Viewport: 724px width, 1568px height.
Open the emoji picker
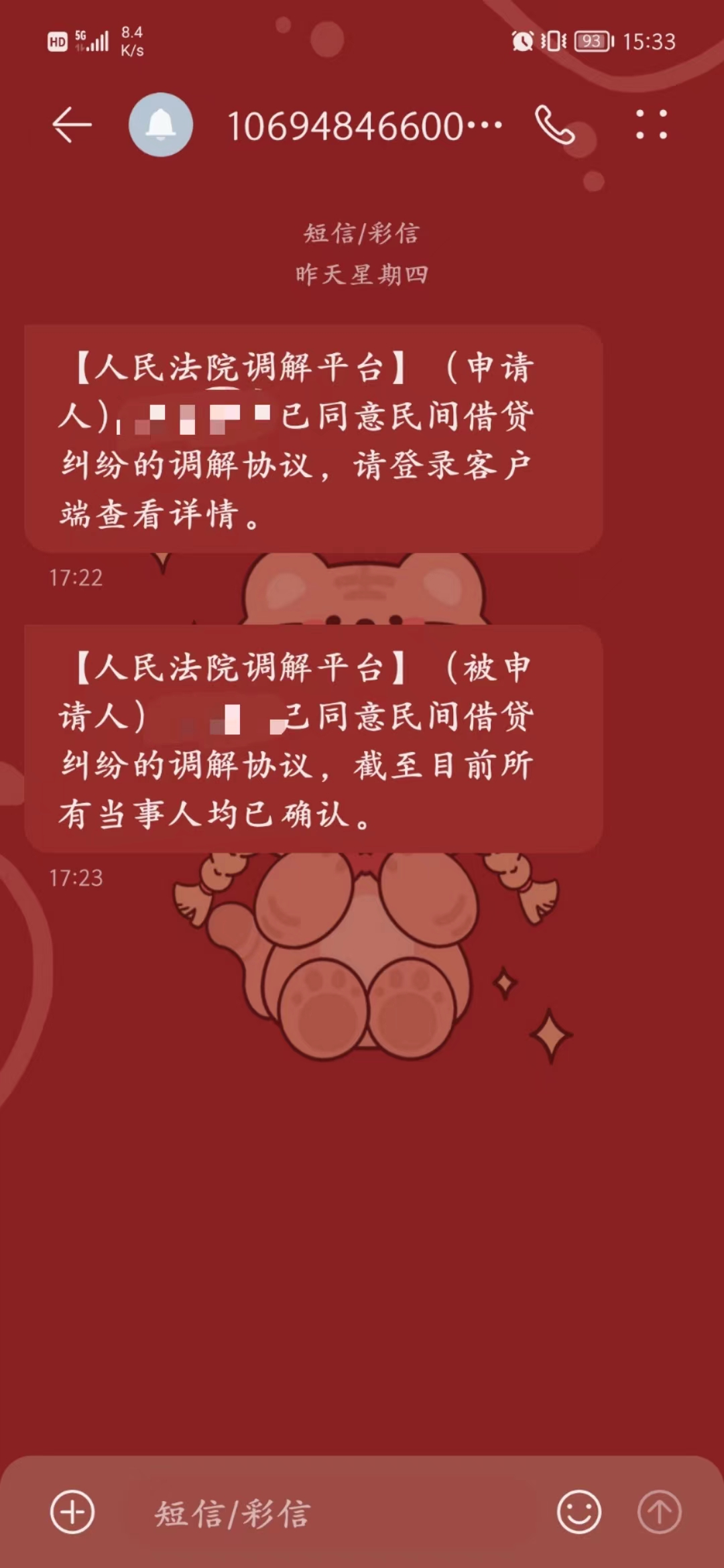pyautogui.click(x=579, y=1512)
